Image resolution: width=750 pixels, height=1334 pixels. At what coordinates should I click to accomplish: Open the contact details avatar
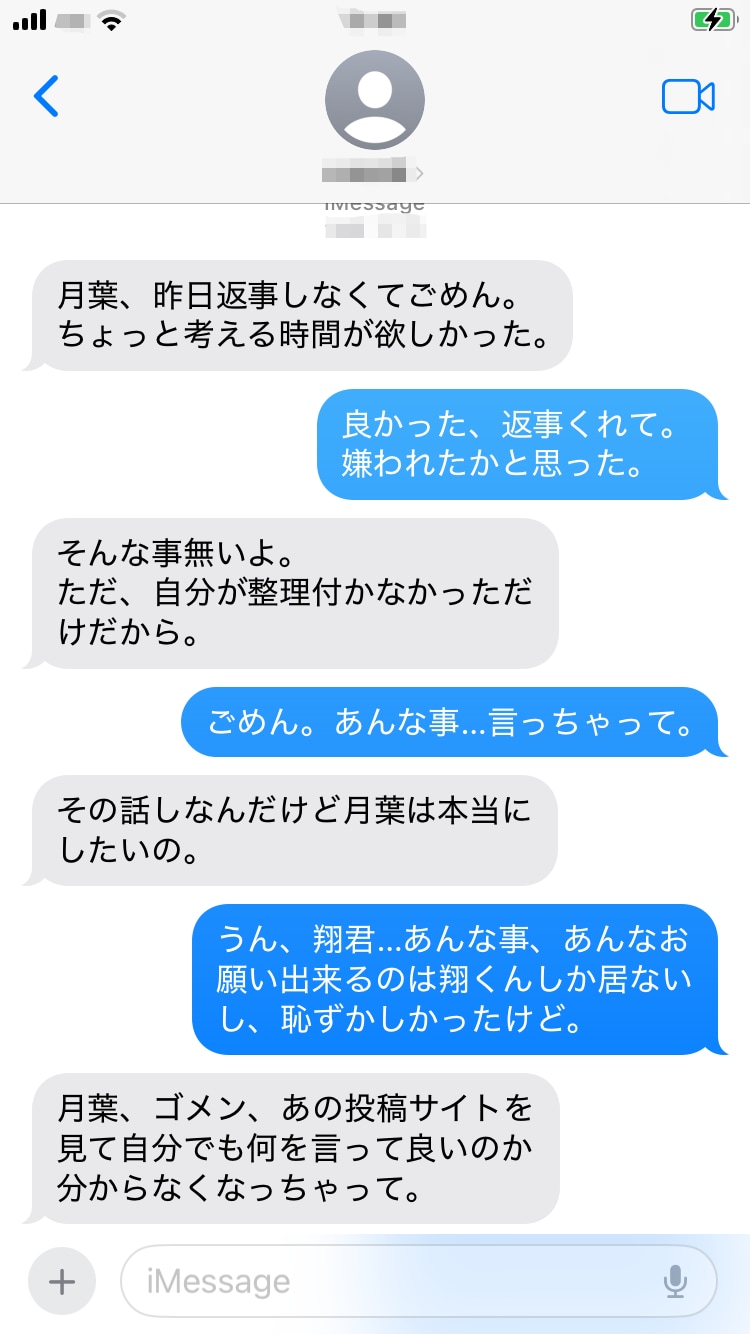(375, 100)
